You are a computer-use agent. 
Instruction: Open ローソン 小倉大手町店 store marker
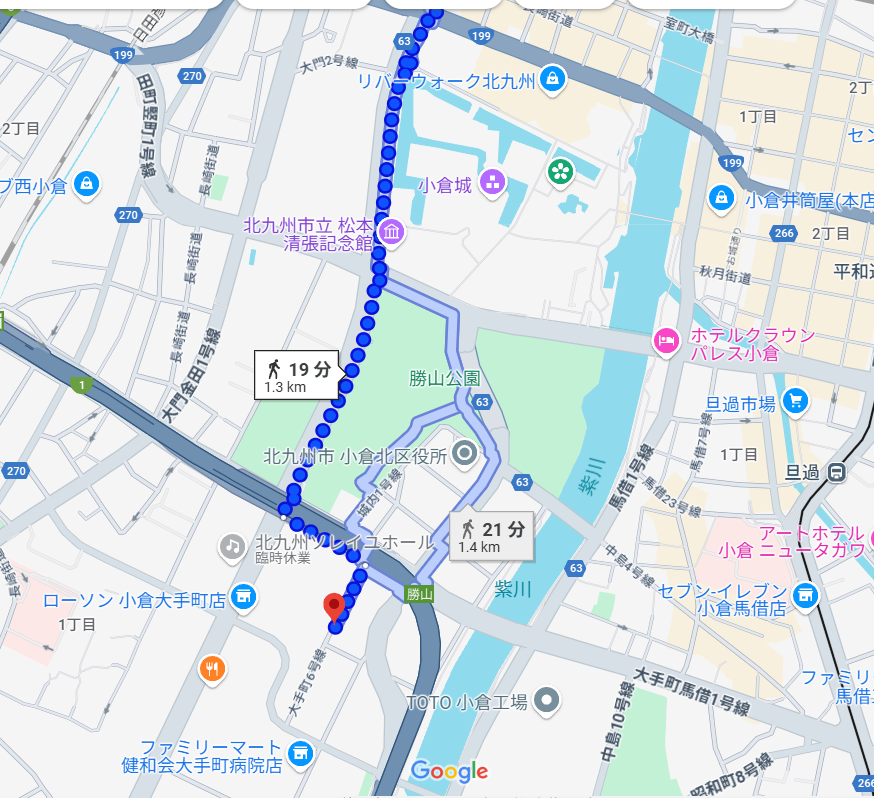coord(241,598)
